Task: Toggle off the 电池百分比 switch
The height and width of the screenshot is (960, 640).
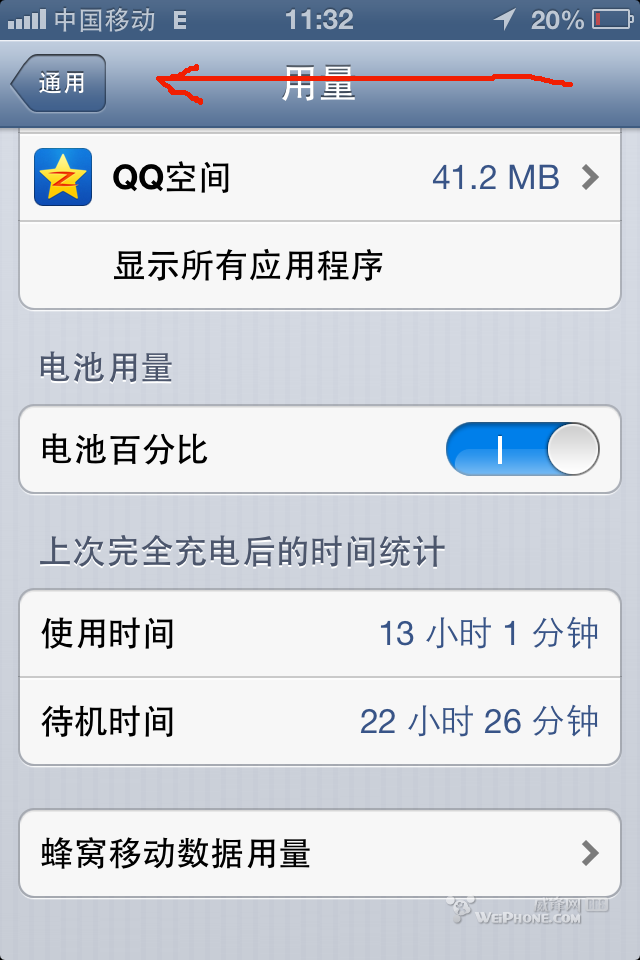Action: (x=522, y=450)
